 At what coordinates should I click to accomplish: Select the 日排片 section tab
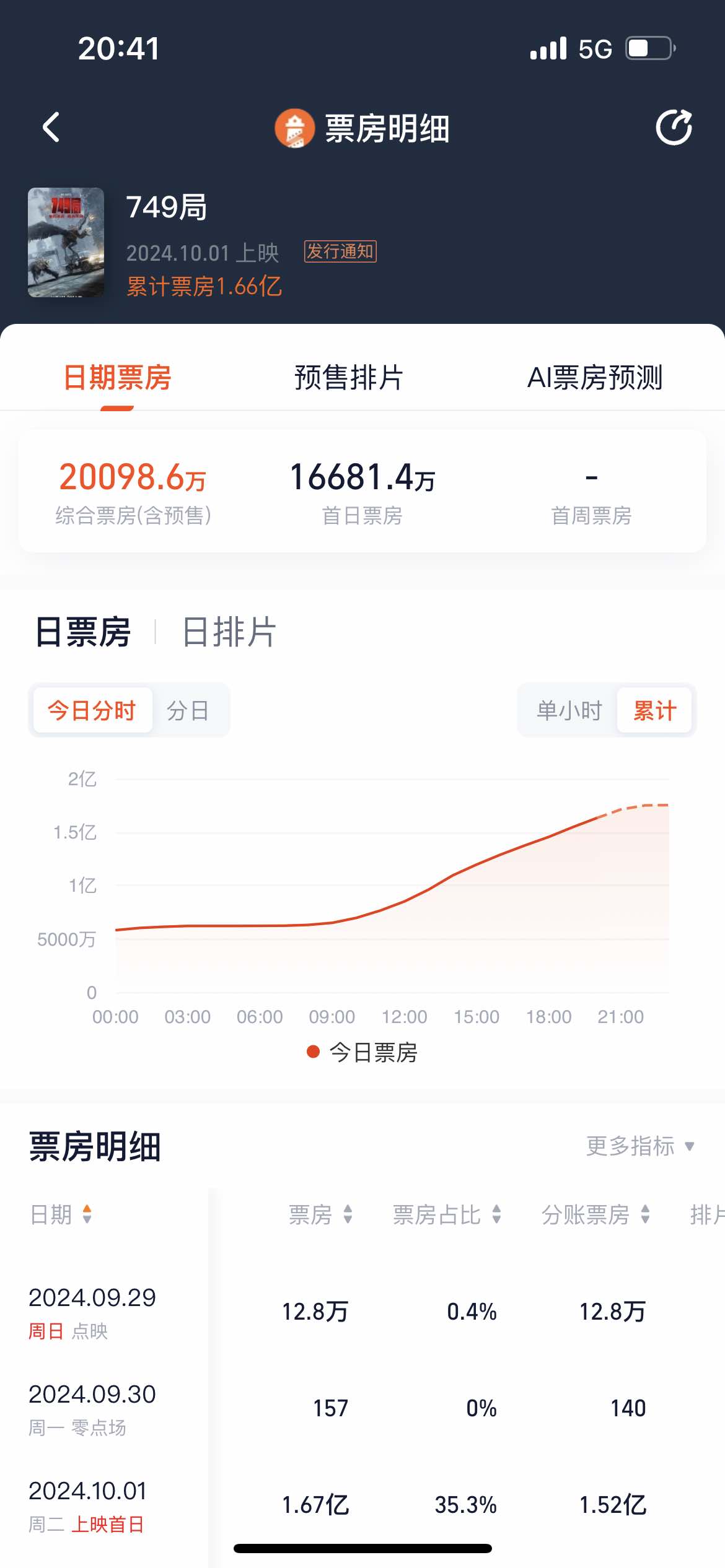coord(229,632)
